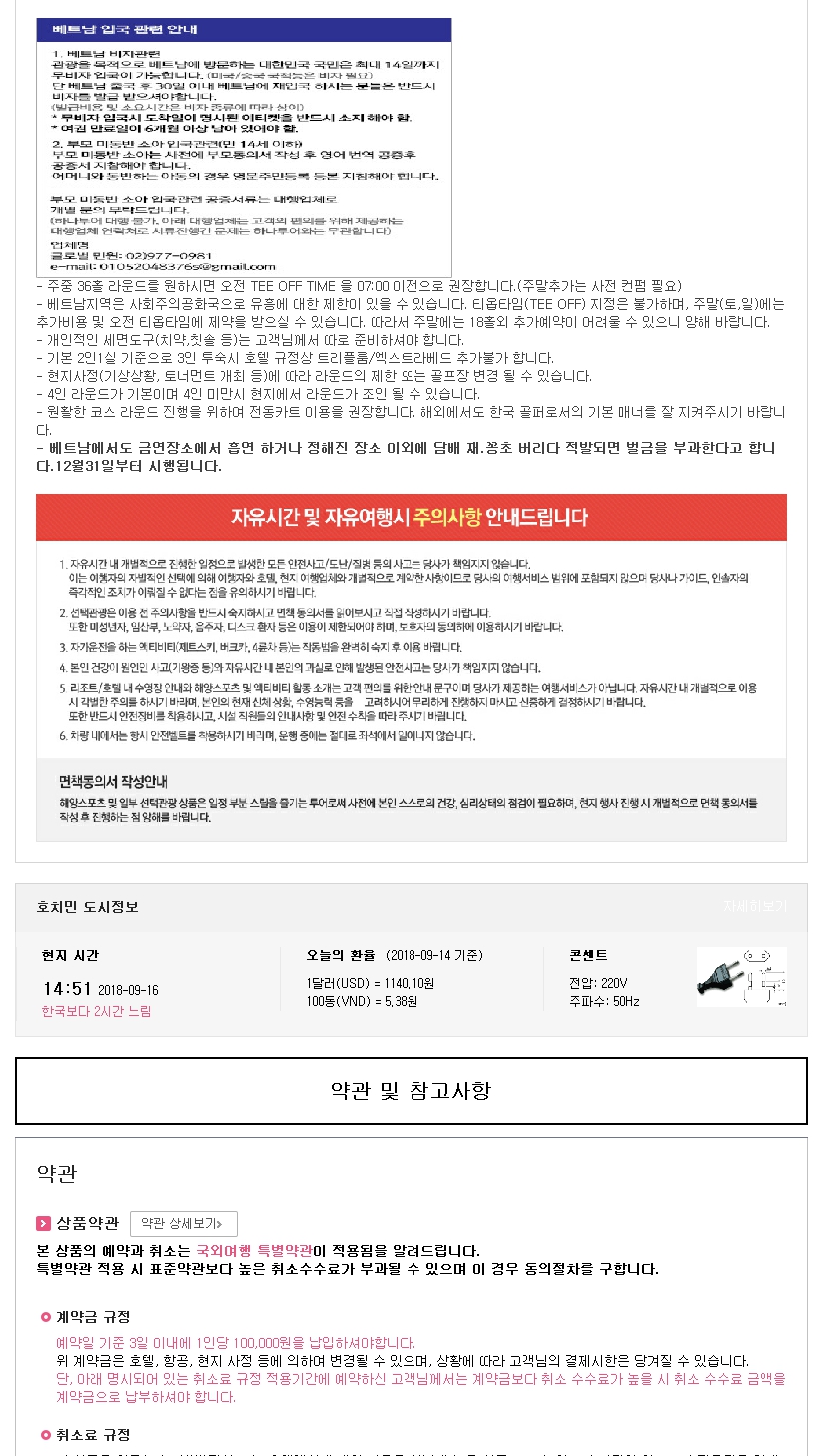This screenshot has height=1456, width=826.
Task: Tap the 약관 상세보기 button
Action: (x=184, y=1224)
